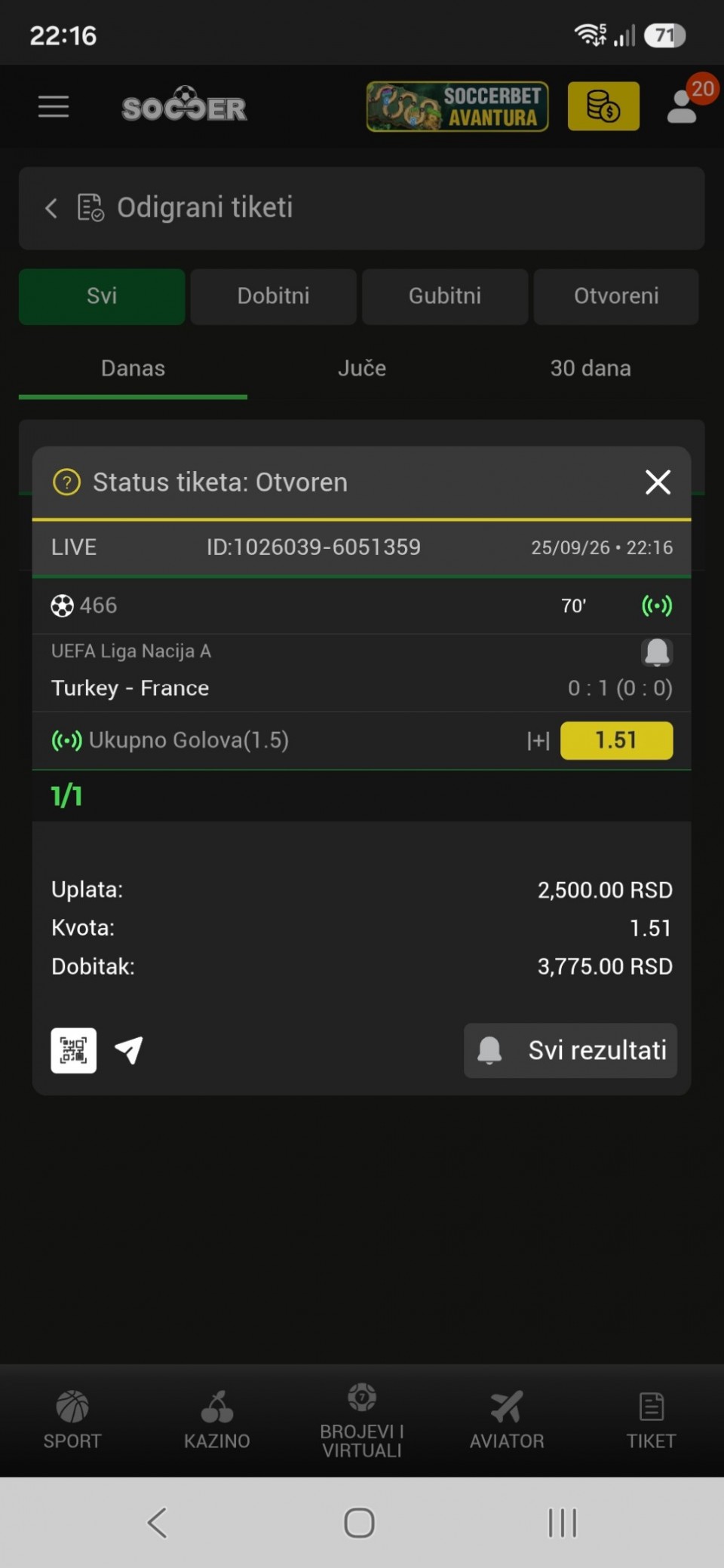Switch to the Juče tab
This screenshot has height=1568, width=724.
362,369
